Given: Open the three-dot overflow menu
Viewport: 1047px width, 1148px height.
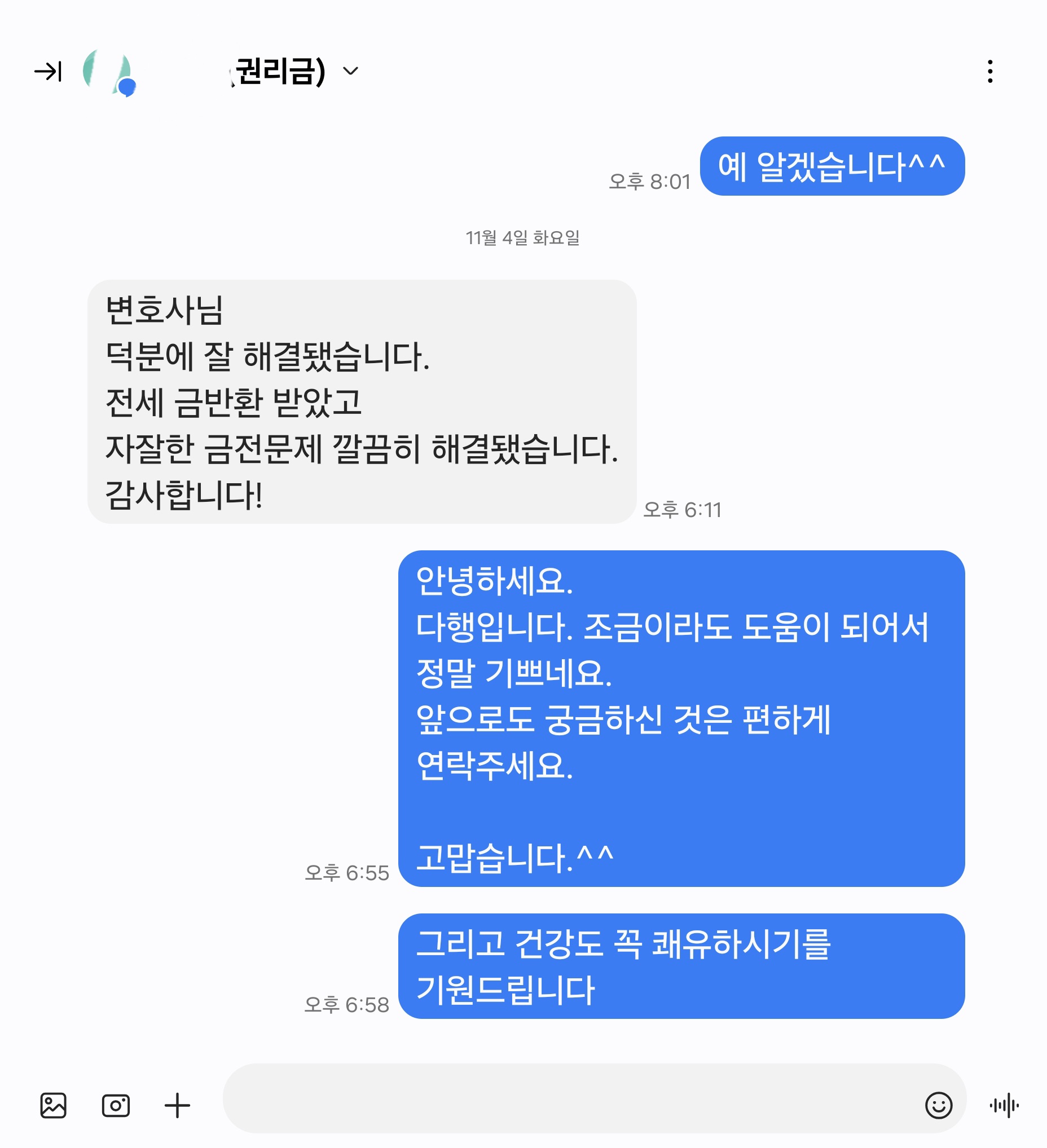Looking at the screenshot, I should pyautogui.click(x=990, y=72).
